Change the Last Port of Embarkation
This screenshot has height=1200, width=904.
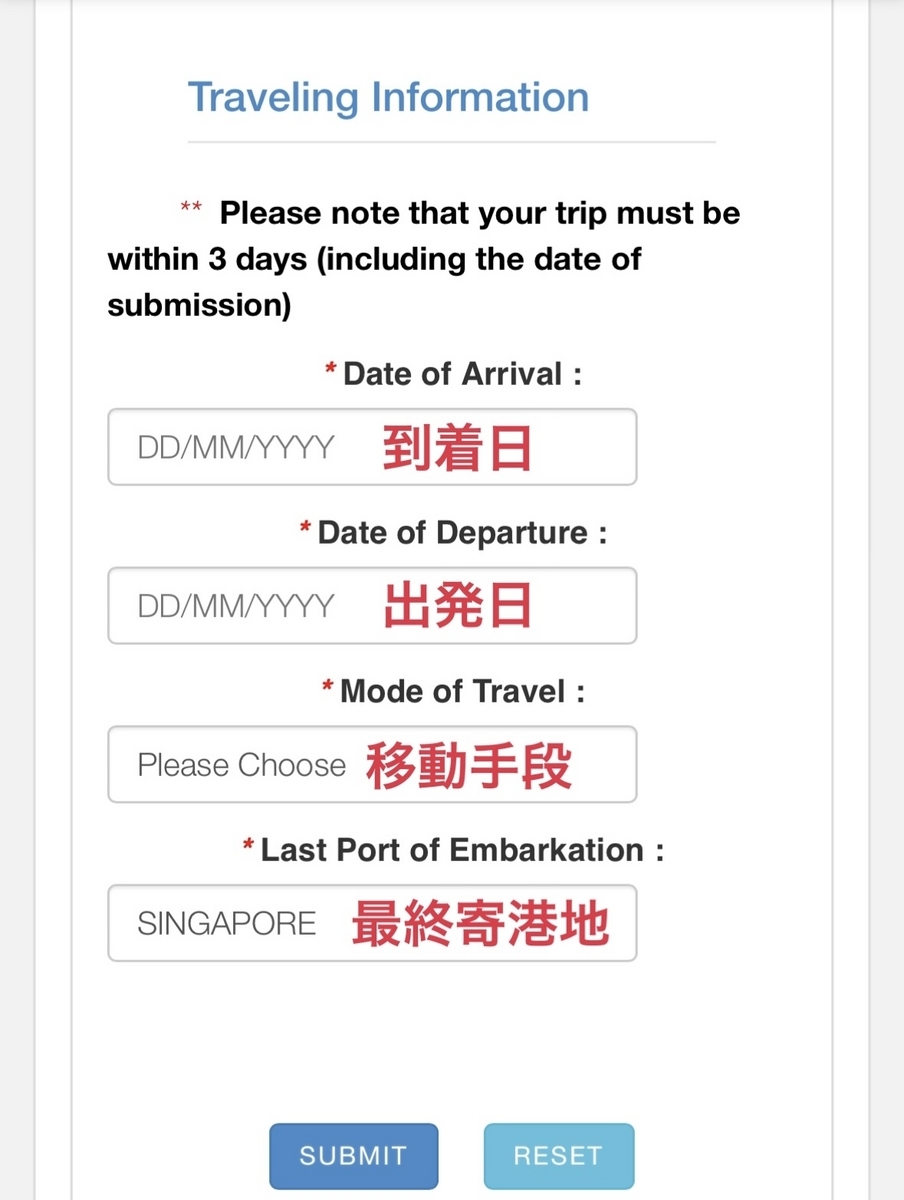371,923
